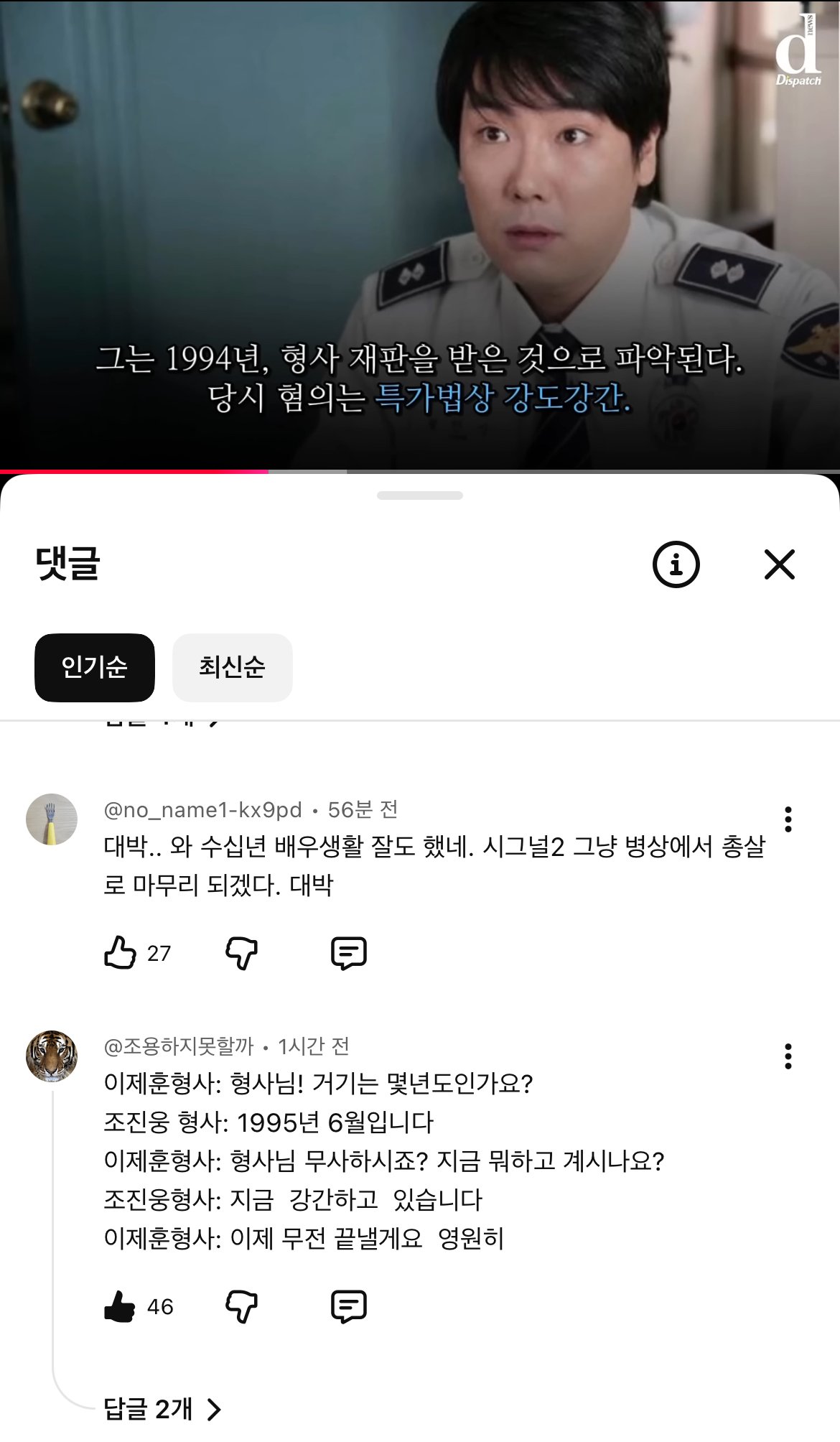Dislike the comment by @조용하지못할까
This screenshot has width=840, height=1442.
(x=241, y=1306)
